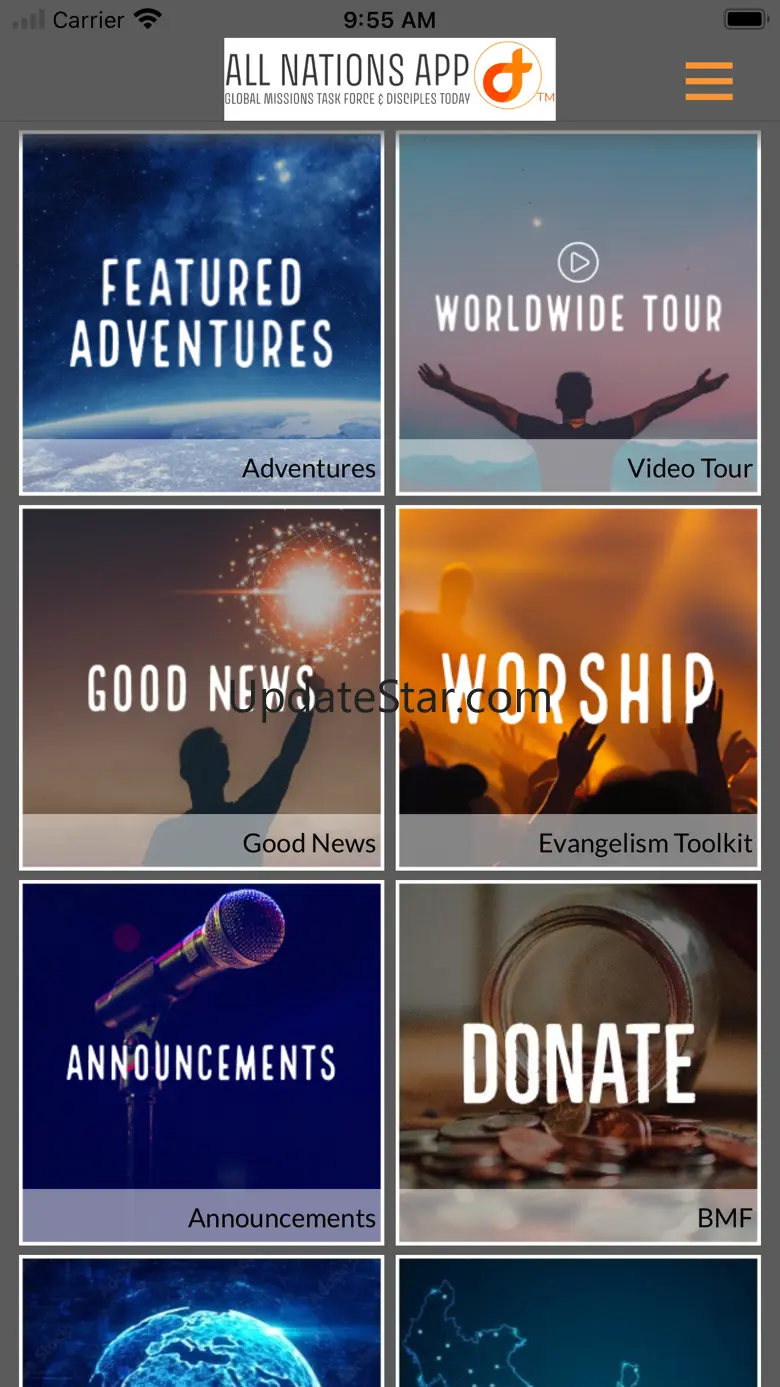Select the Good News tile
Viewport: 780px width, 1387px height.
tap(201, 688)
